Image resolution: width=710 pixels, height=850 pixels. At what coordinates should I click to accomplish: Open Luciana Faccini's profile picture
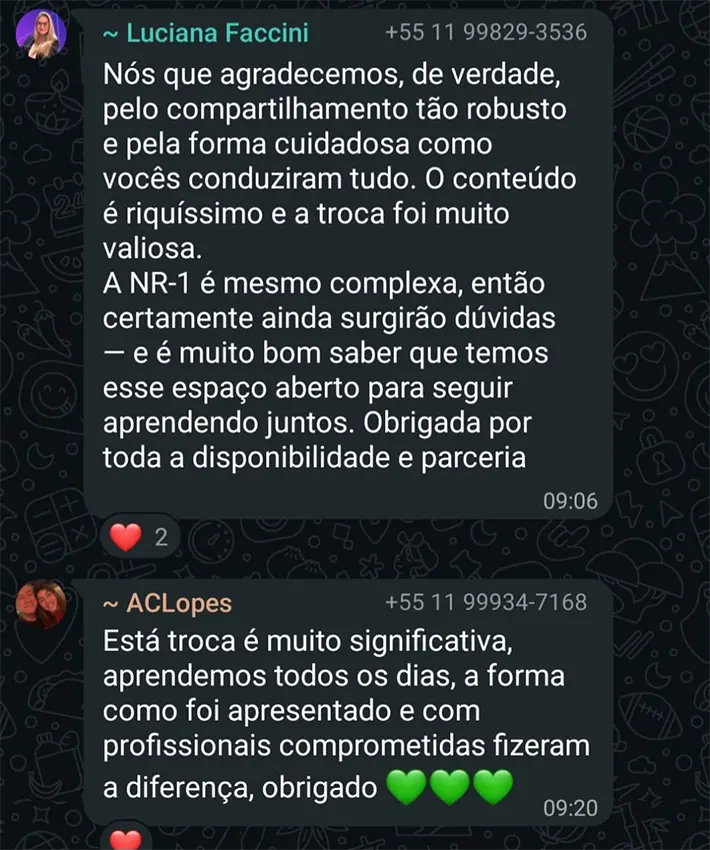(42, 34)
